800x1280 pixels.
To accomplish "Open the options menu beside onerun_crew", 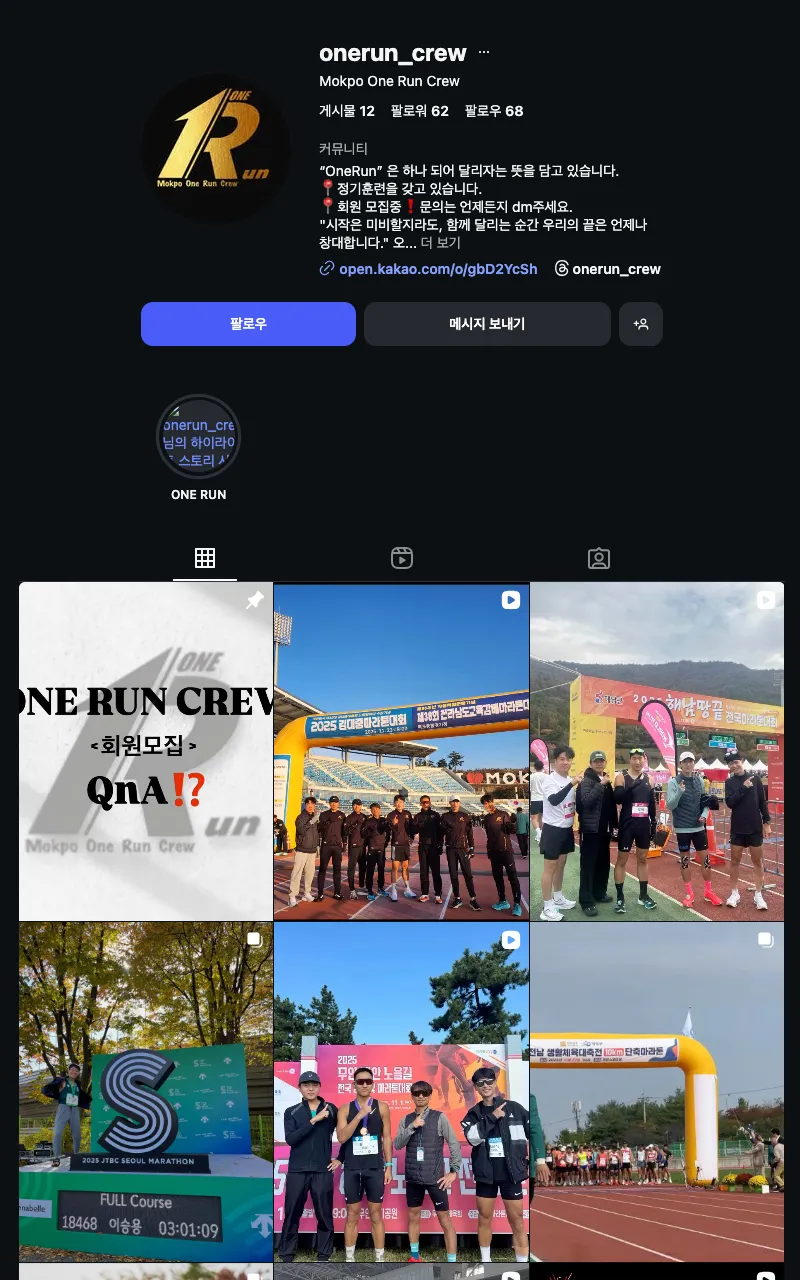I will pyautogui.click(x=484, y=53).
